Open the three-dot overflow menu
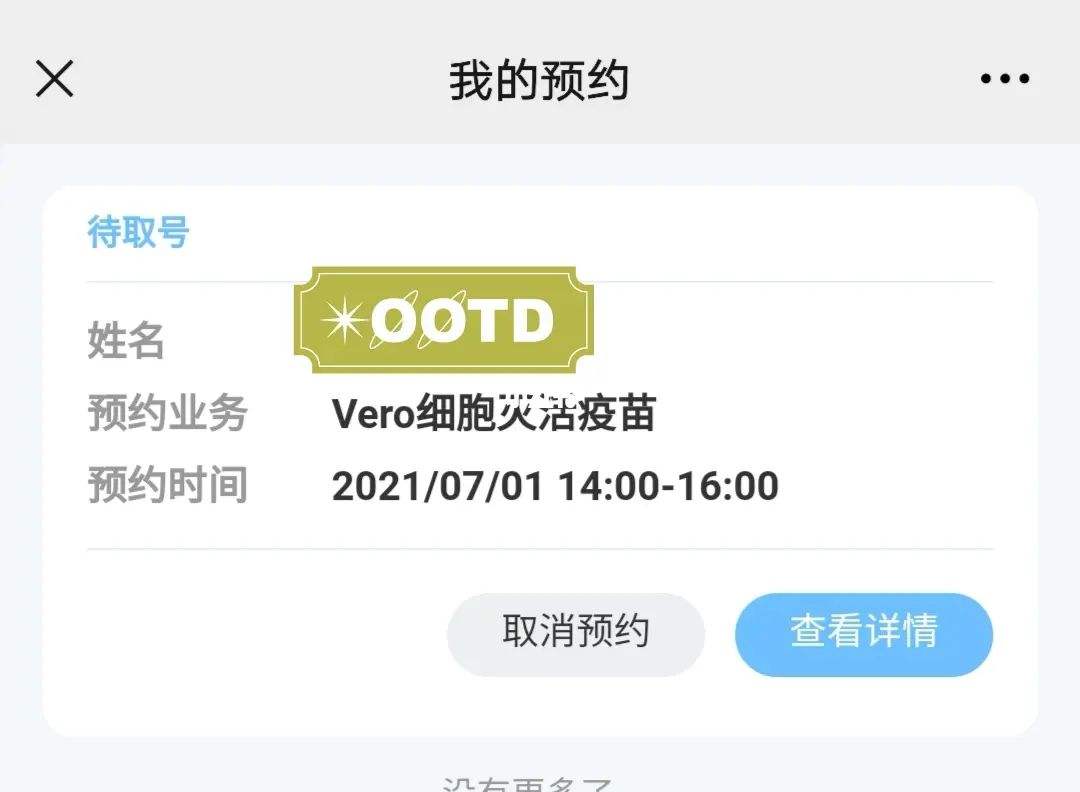The height and width of the screenshot is (792, 1080). click(1005, 79)
